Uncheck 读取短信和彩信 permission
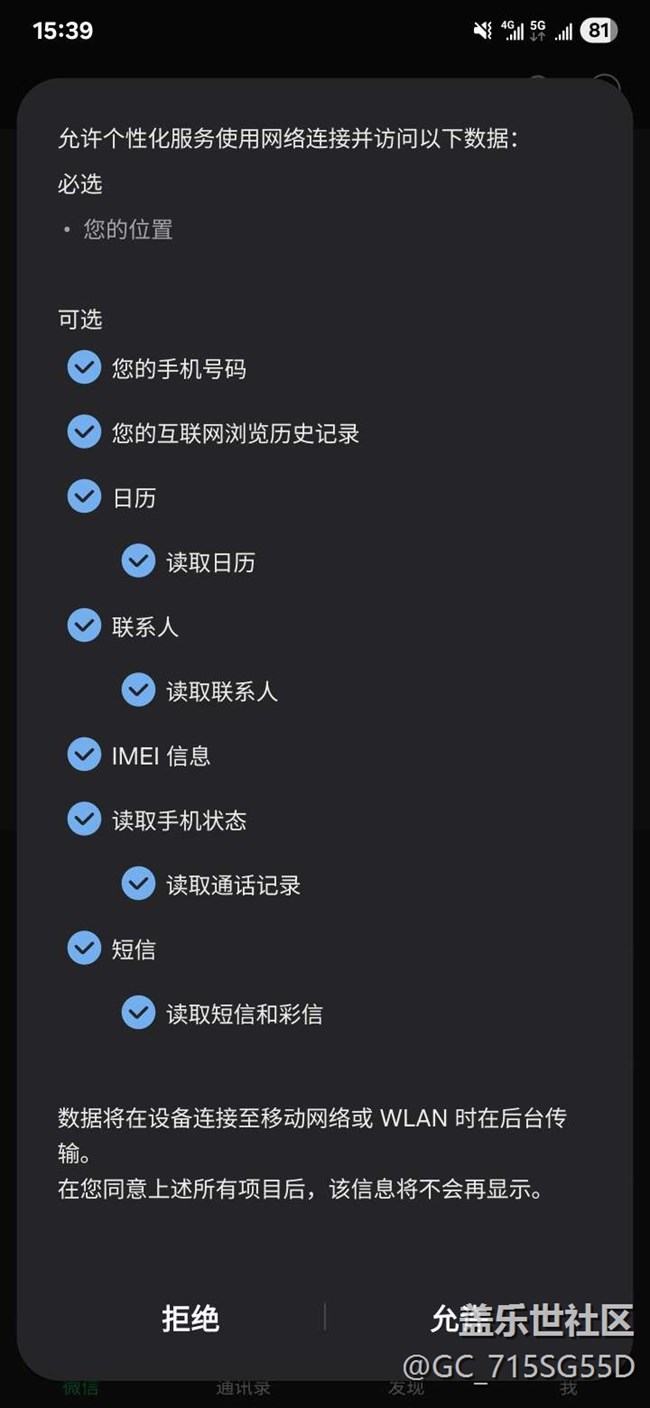Image resolution: width=650 pixels, height=1408 pixels. pos(138,1013)
